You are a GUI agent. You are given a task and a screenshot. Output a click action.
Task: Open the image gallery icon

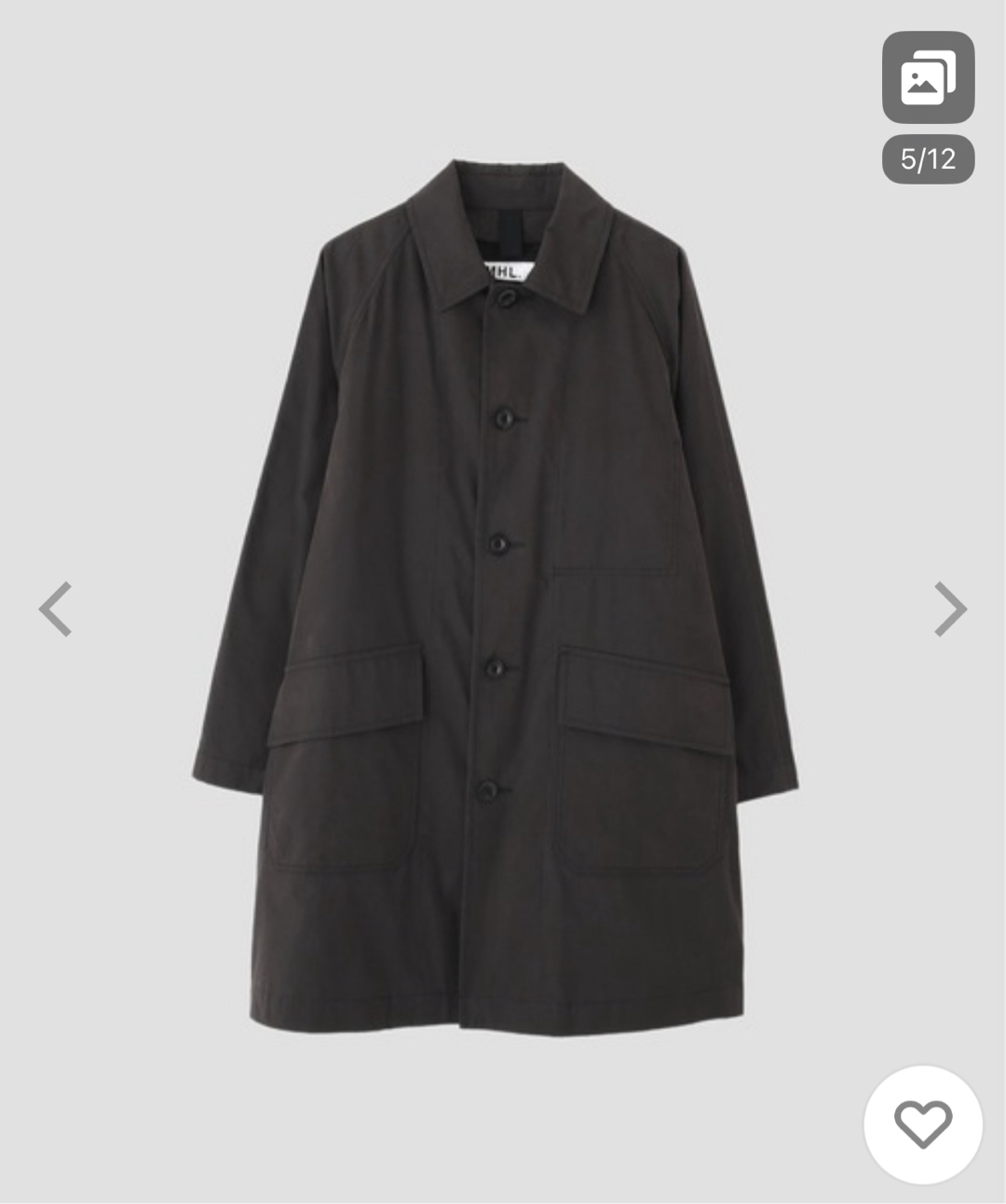point(928,77)
